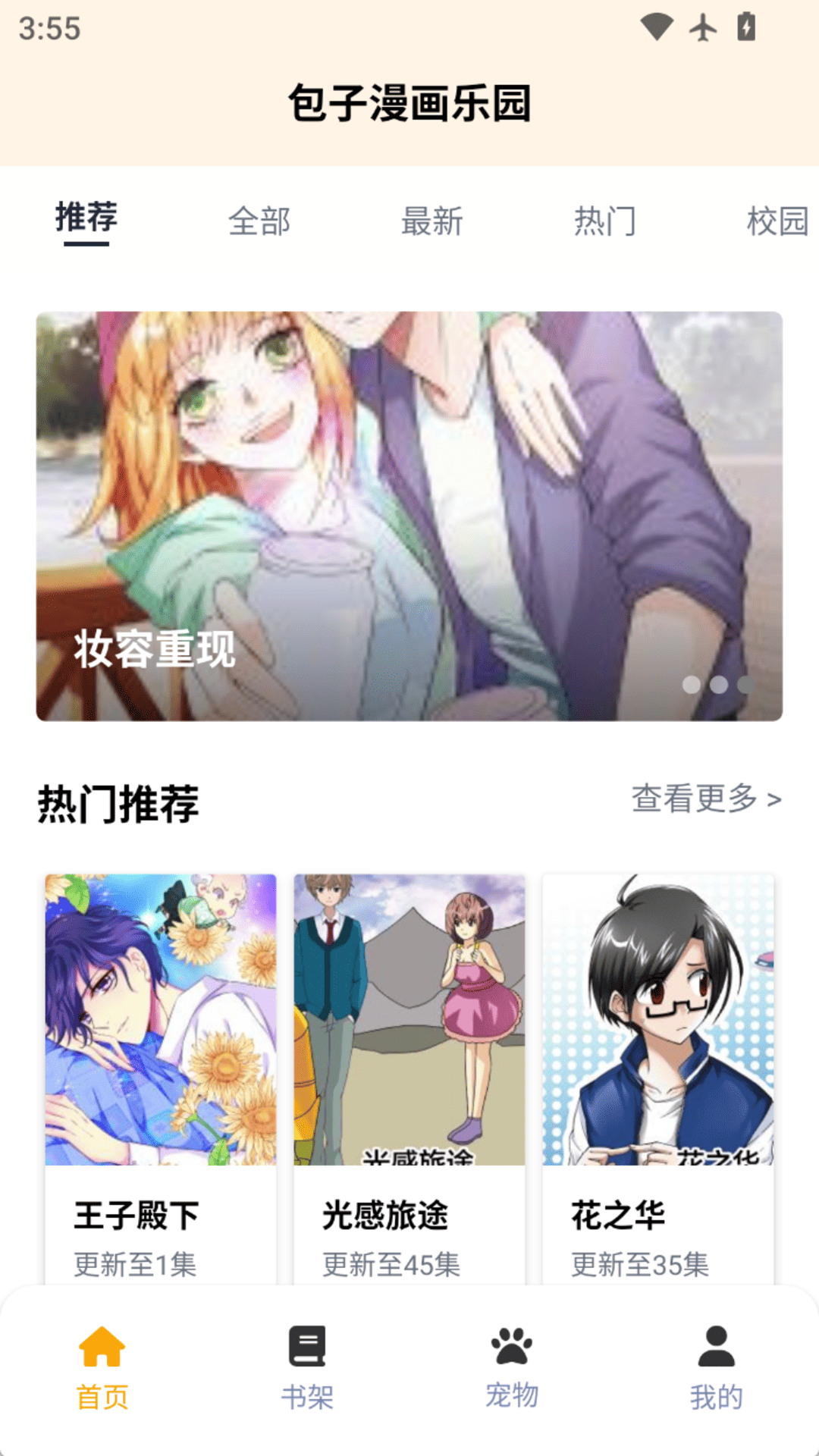Open 查看更多 to see more recommendations
Screen dimensions: 819x1456
706,798
